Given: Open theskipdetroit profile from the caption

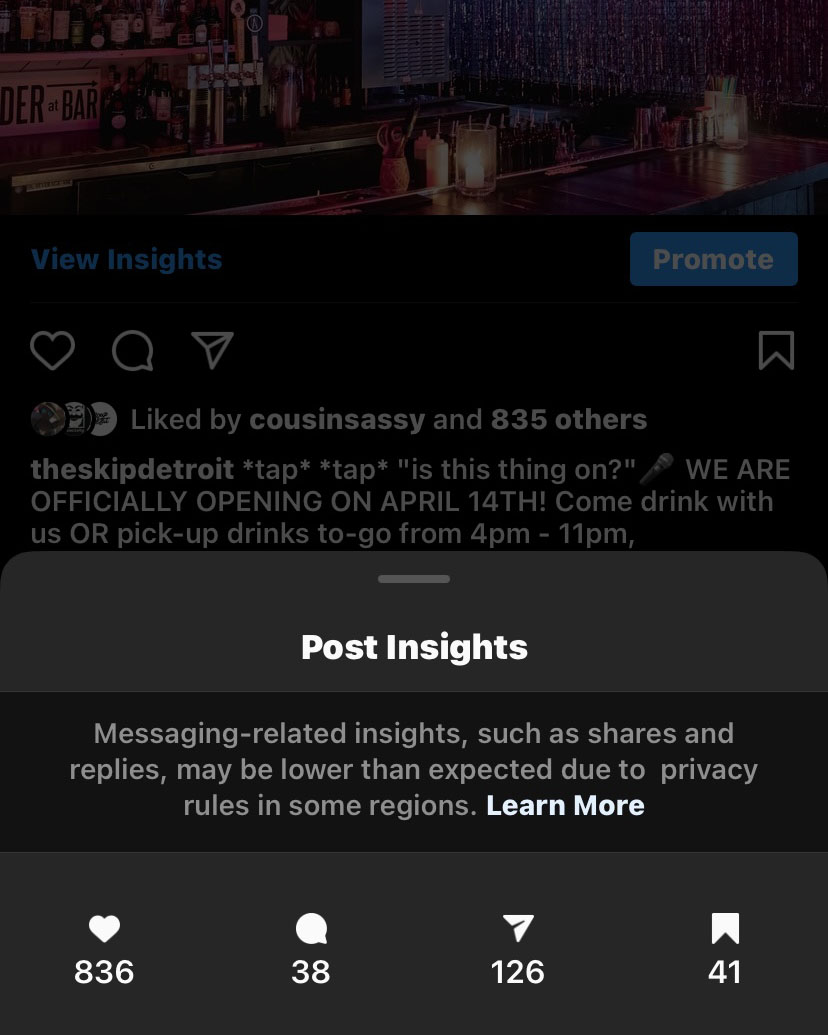Looking at the screenshot, I should coord(132,470).
